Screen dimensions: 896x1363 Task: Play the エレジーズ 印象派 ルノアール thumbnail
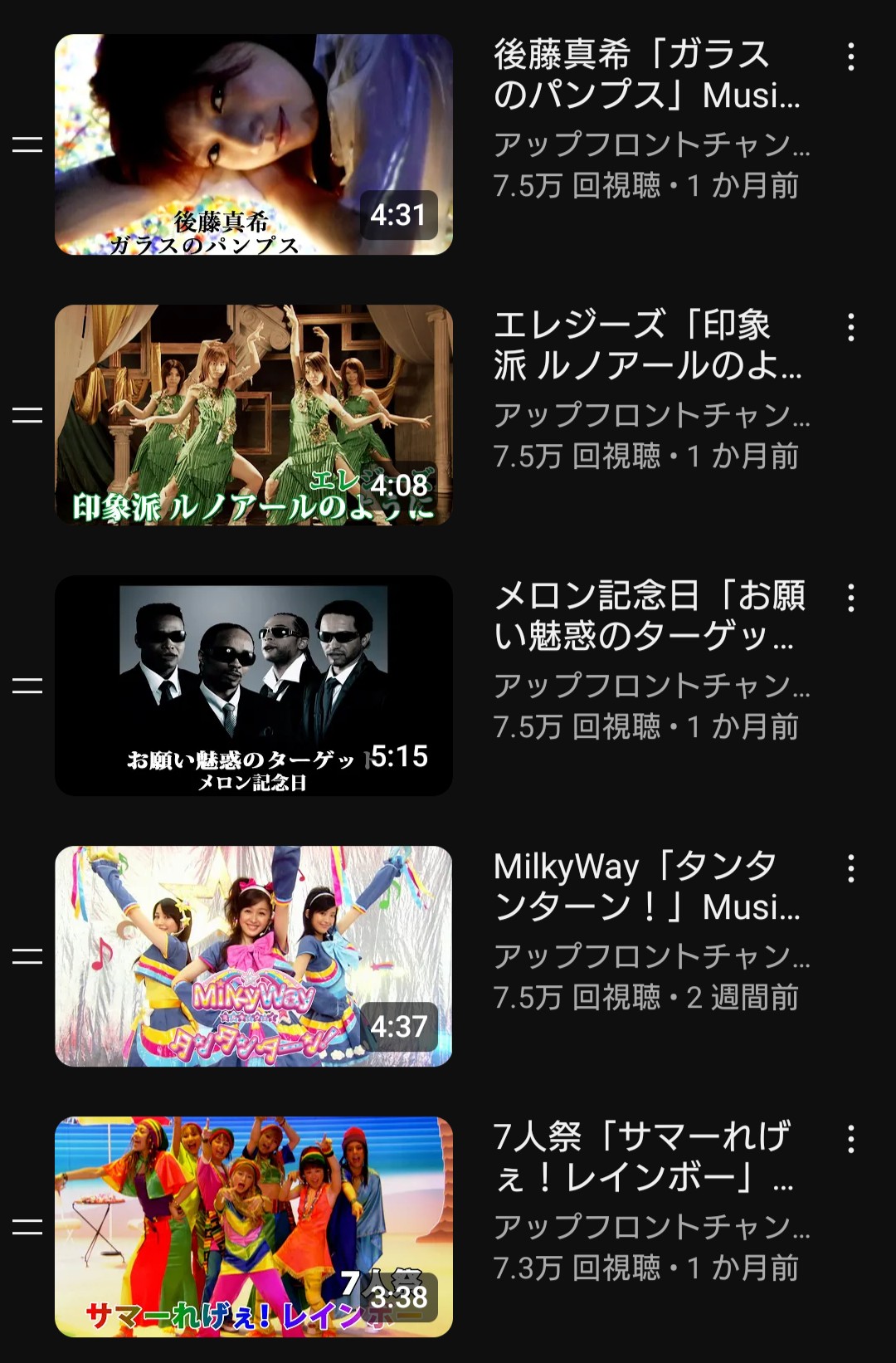254,415
